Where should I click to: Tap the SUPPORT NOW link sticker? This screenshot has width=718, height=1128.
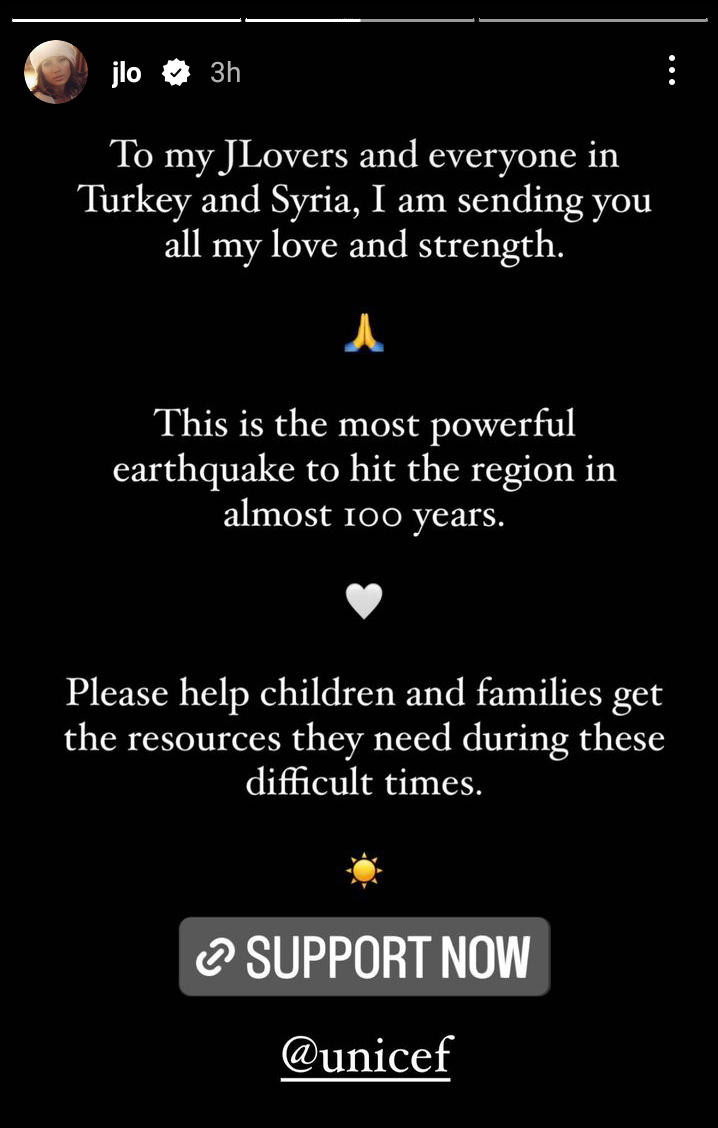tap(364, 956)
